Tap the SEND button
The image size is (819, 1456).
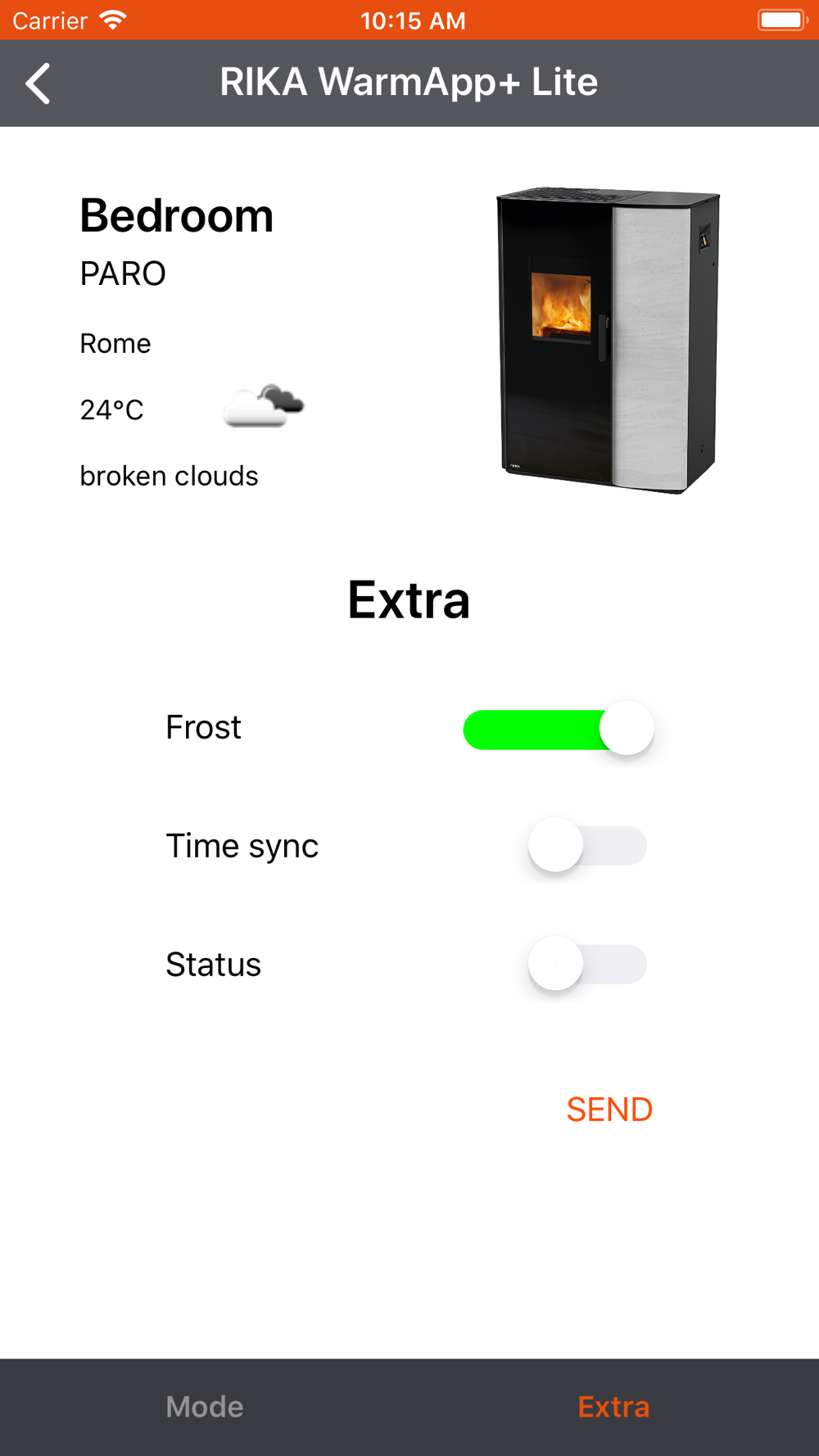(x=609, y=1110)
